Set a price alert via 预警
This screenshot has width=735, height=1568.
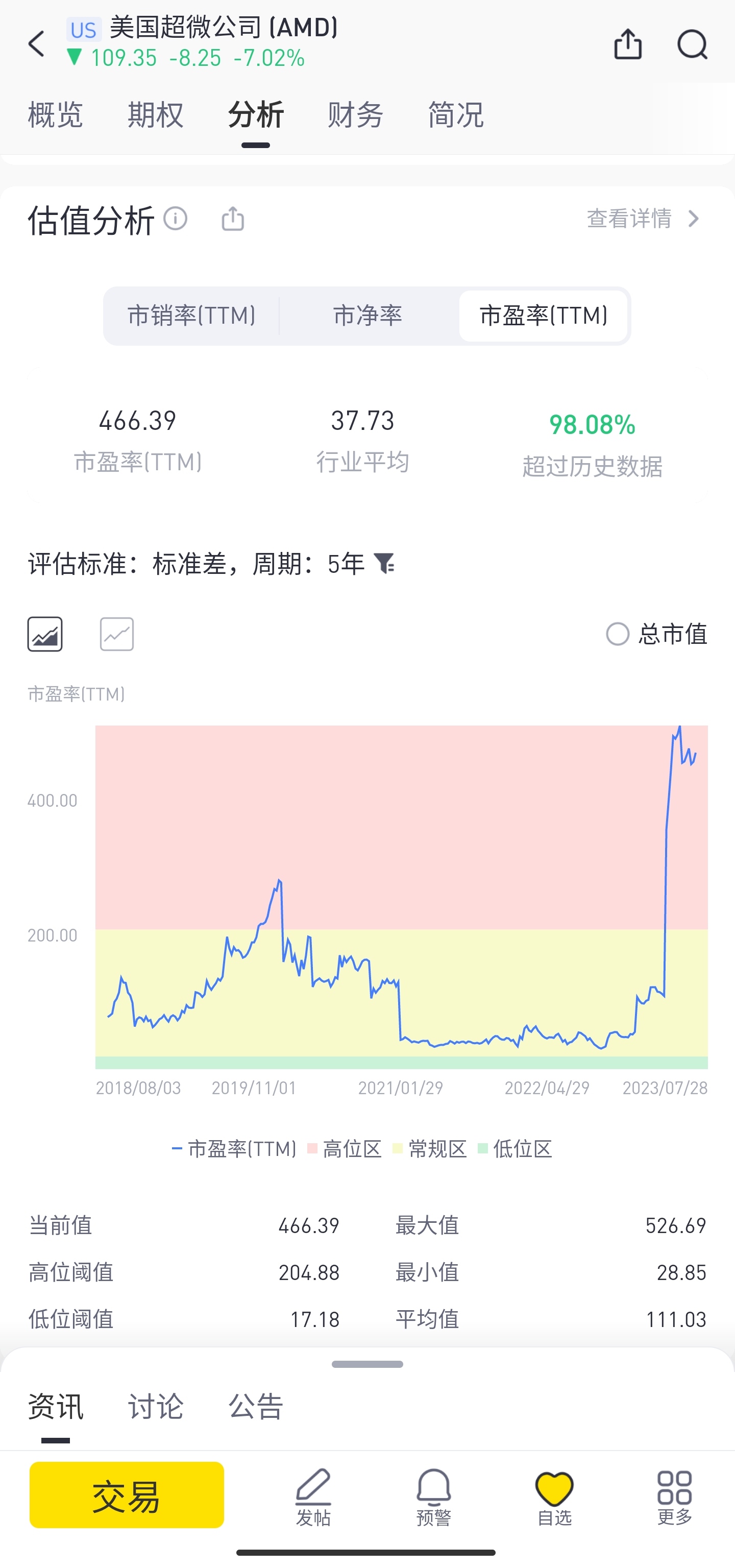click(x=434, y=1498)
